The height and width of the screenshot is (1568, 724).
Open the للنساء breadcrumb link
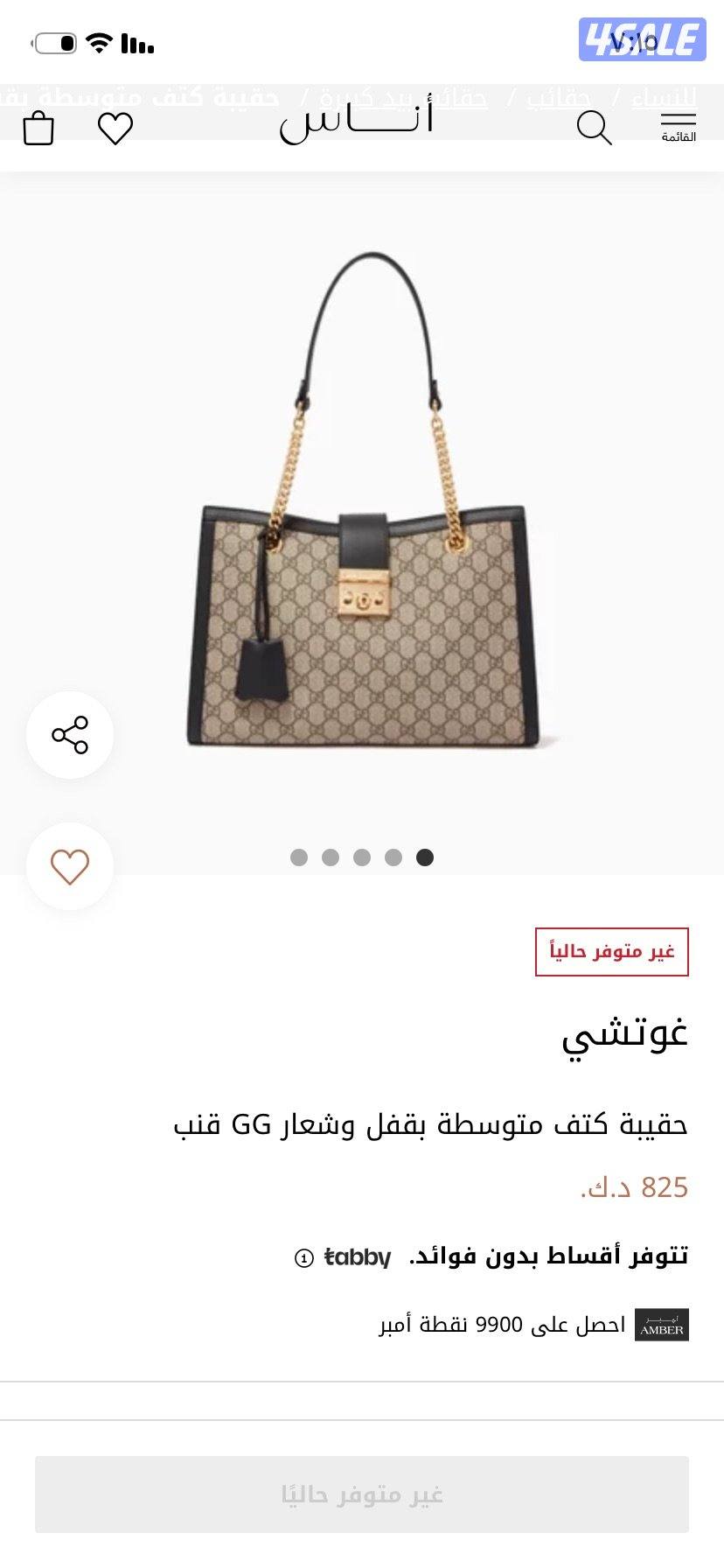coord(665,97)
